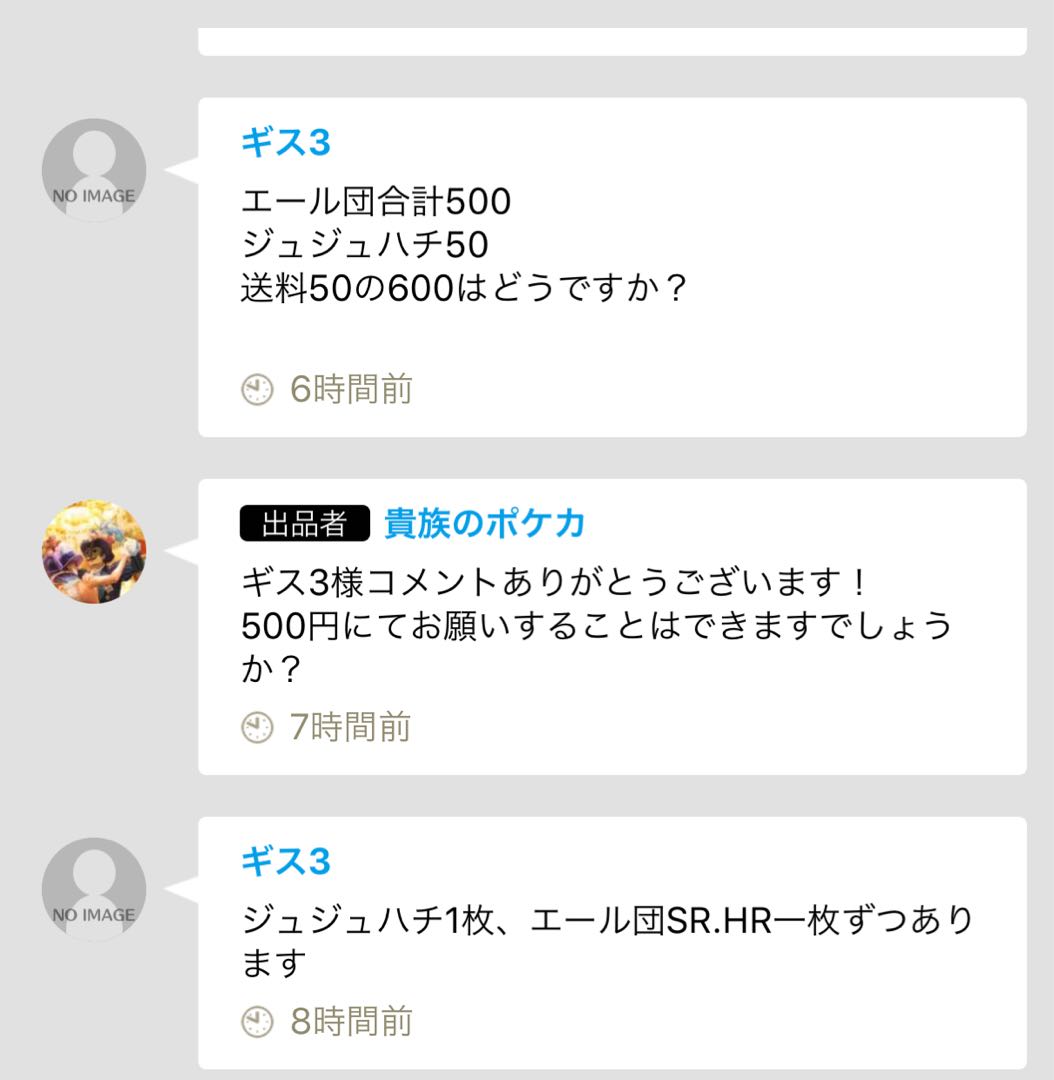Open the NO IMAGE avatar of the first ギス3 comment

click(95, 170)
